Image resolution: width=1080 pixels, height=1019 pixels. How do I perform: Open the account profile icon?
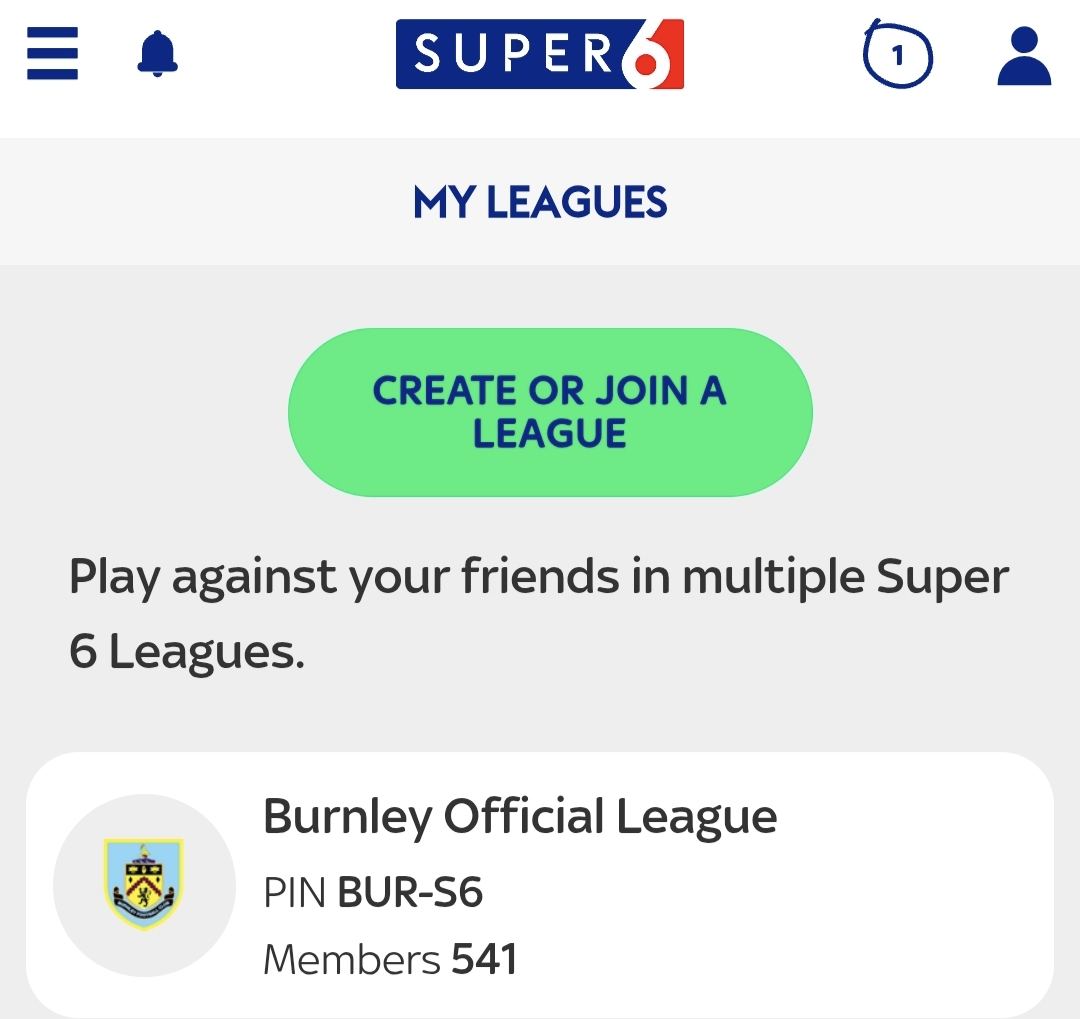pyautogui.click(x=1025, y=56)
